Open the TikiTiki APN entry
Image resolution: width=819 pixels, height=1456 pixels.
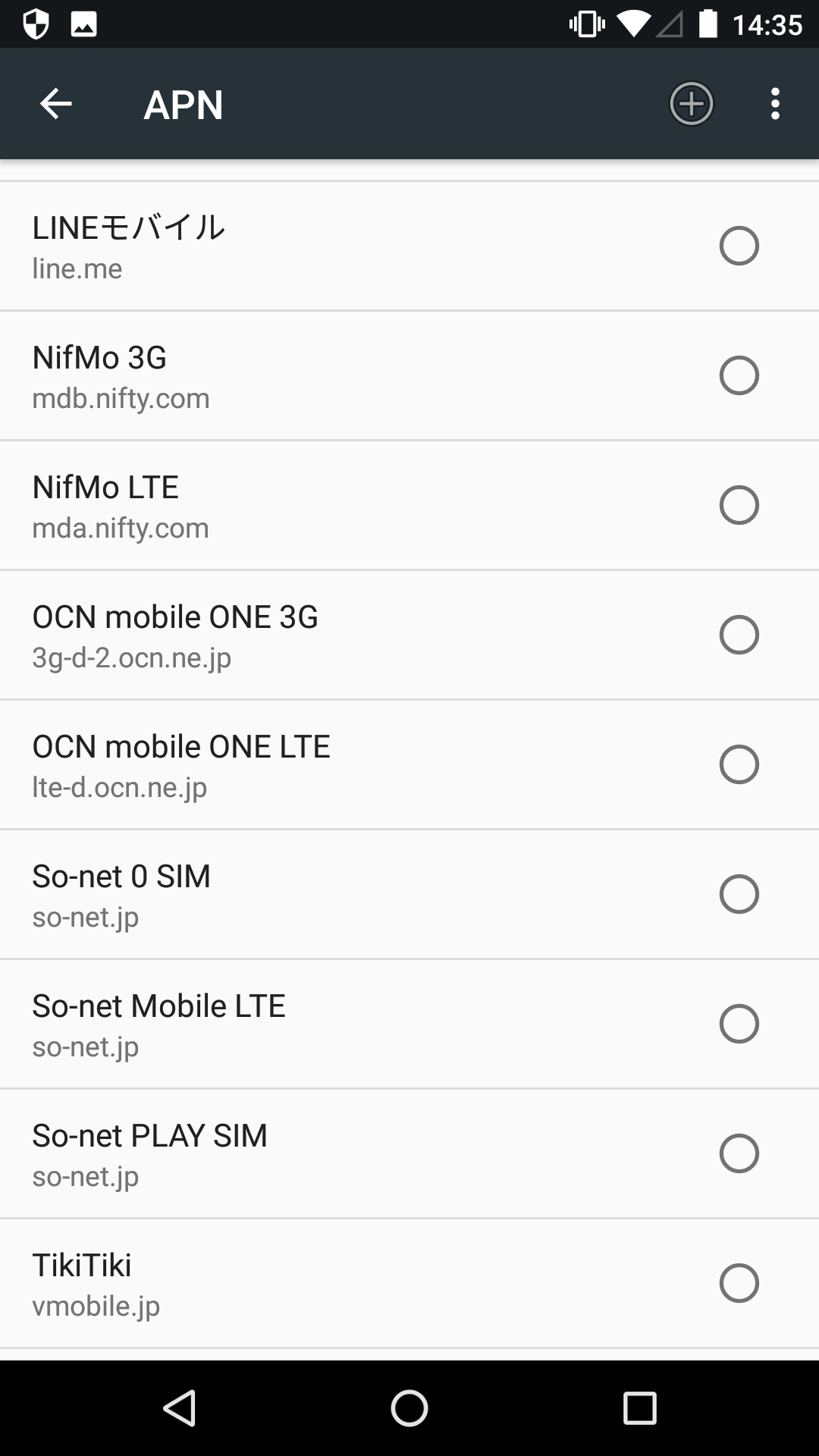click(303, 1284)
